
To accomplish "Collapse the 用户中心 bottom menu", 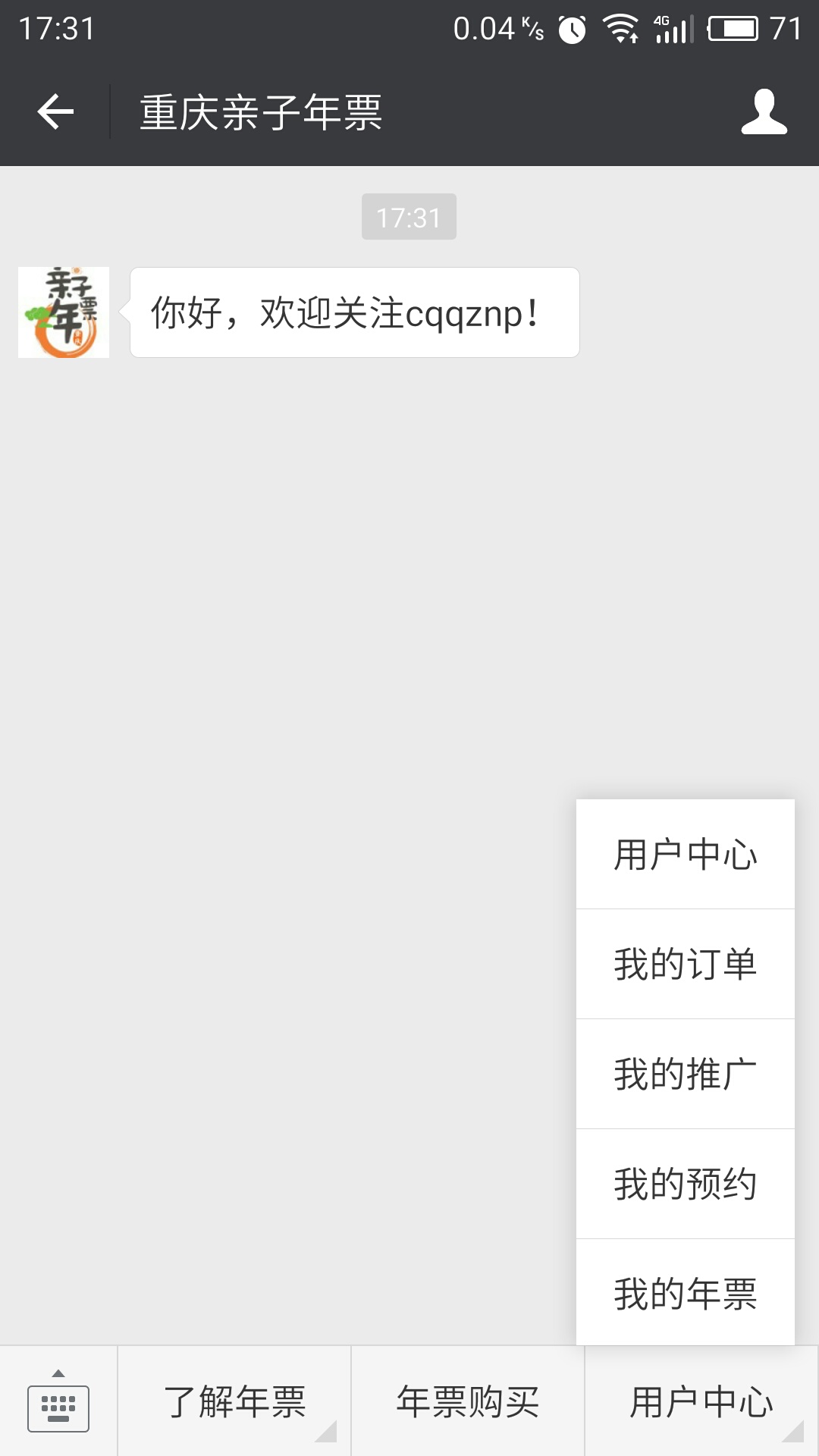I will (701, 1402).
